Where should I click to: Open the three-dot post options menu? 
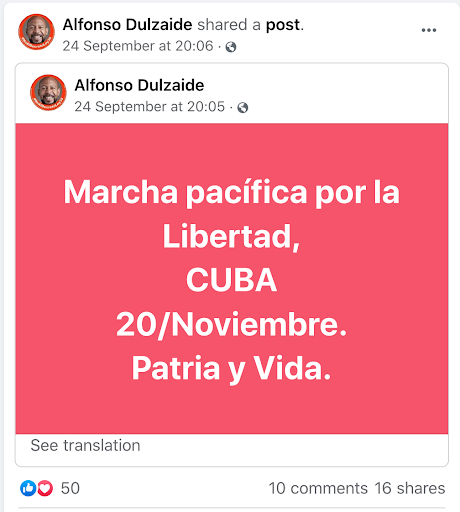tap(429, 30)
